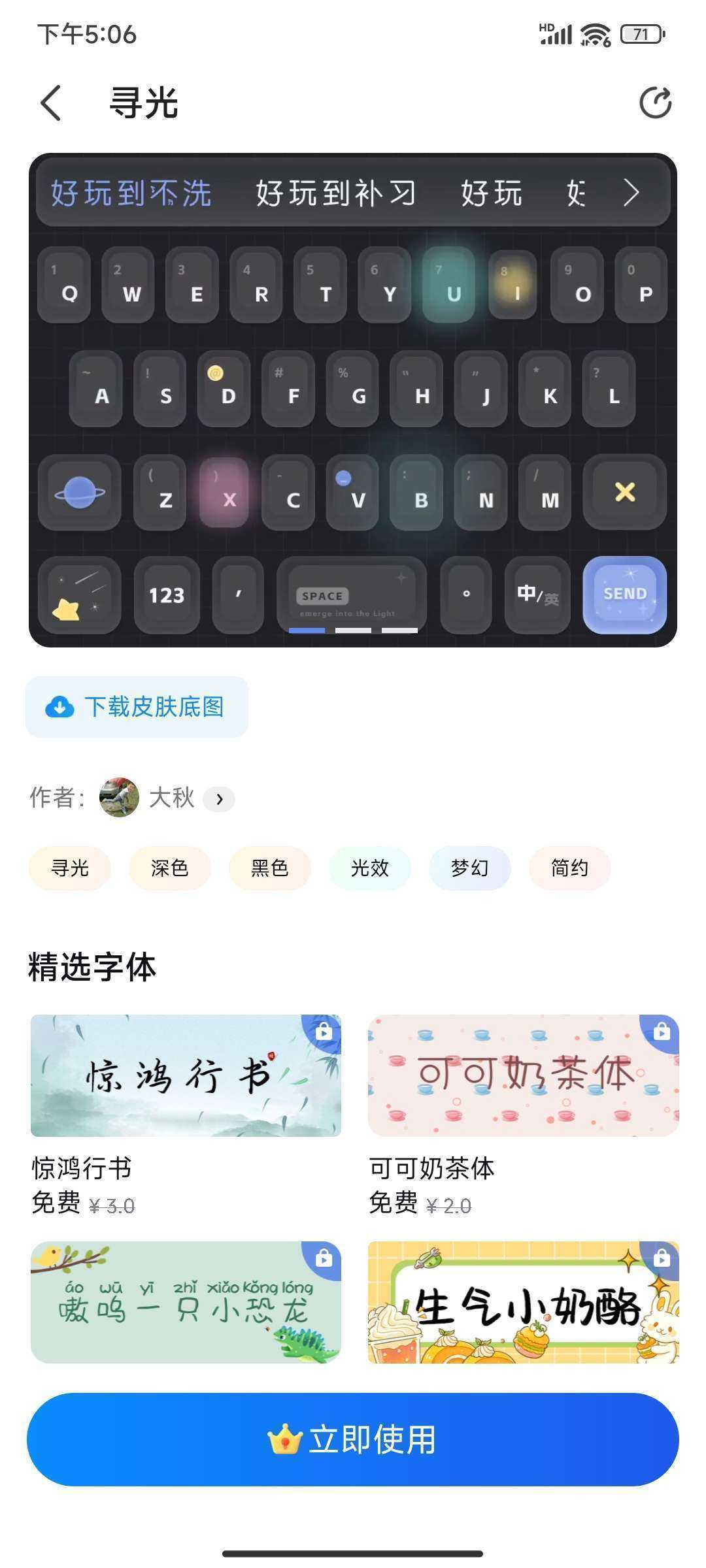Image resolution: width=706 pixels, height=1568 pixels.
Task: Choose the 简约 tag chip
Action: pyautogui.click(x=570, y=868)
